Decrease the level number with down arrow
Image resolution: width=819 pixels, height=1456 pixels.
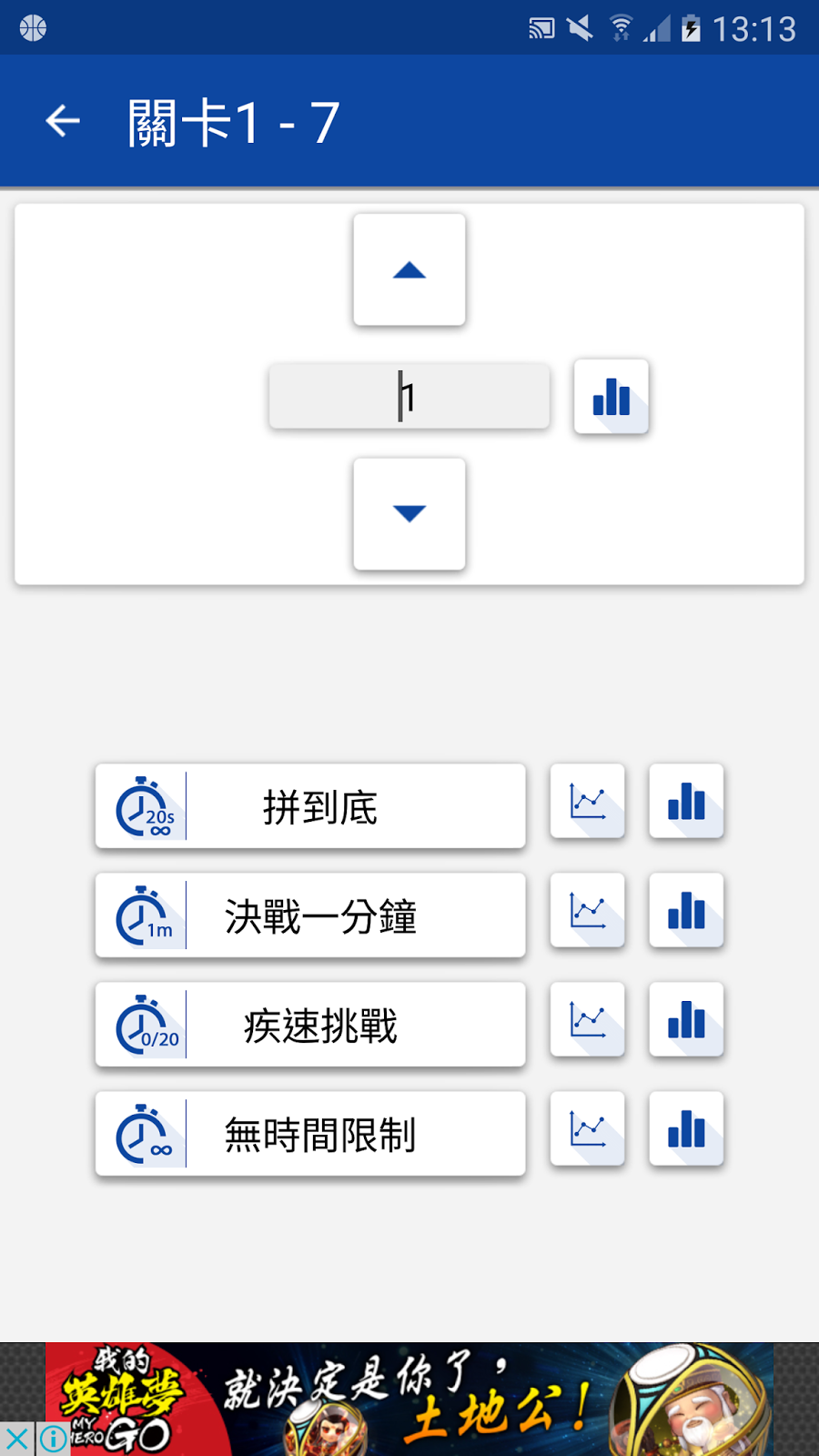(409, 513)
